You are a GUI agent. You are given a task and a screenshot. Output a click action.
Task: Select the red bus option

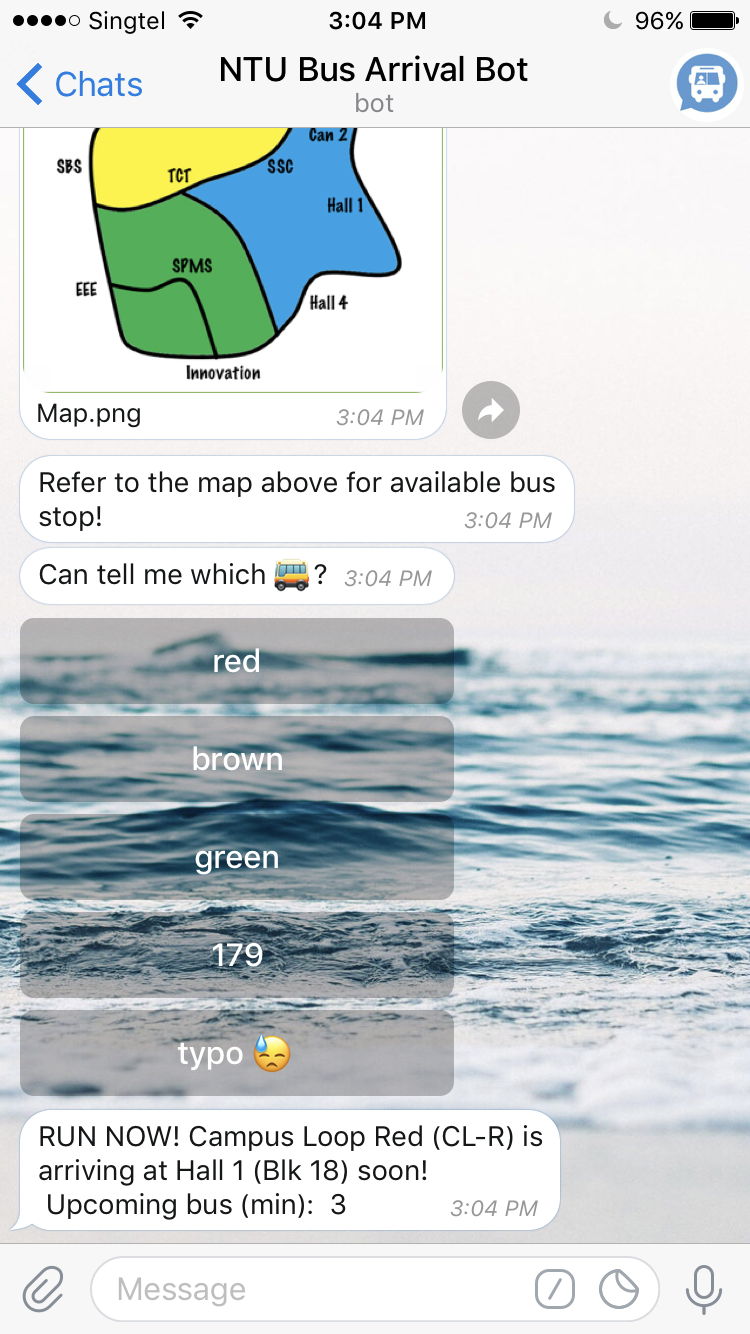point(237,661)
